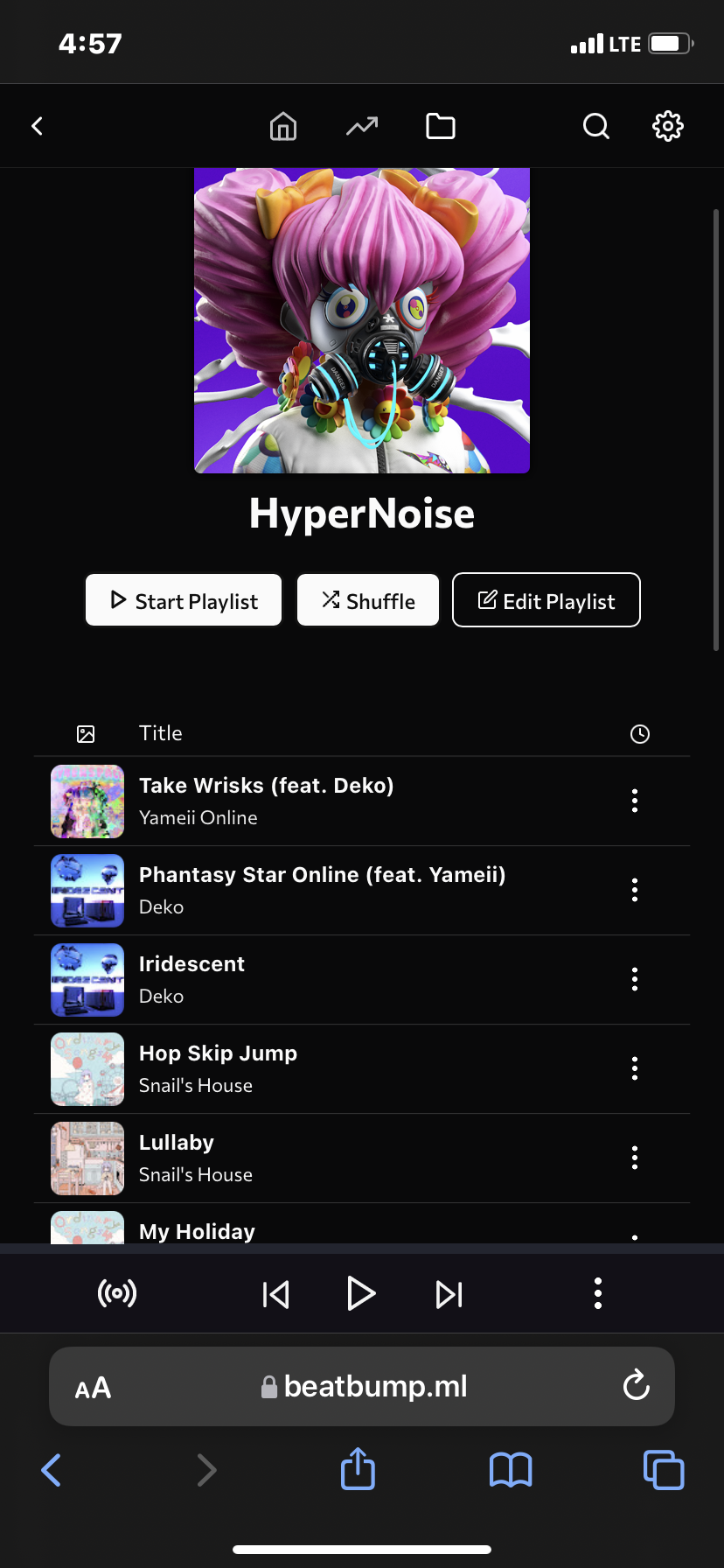The width and height of the screenshot is (724, 1568).
Task: Go back using the header arrow
Action: 37,126
